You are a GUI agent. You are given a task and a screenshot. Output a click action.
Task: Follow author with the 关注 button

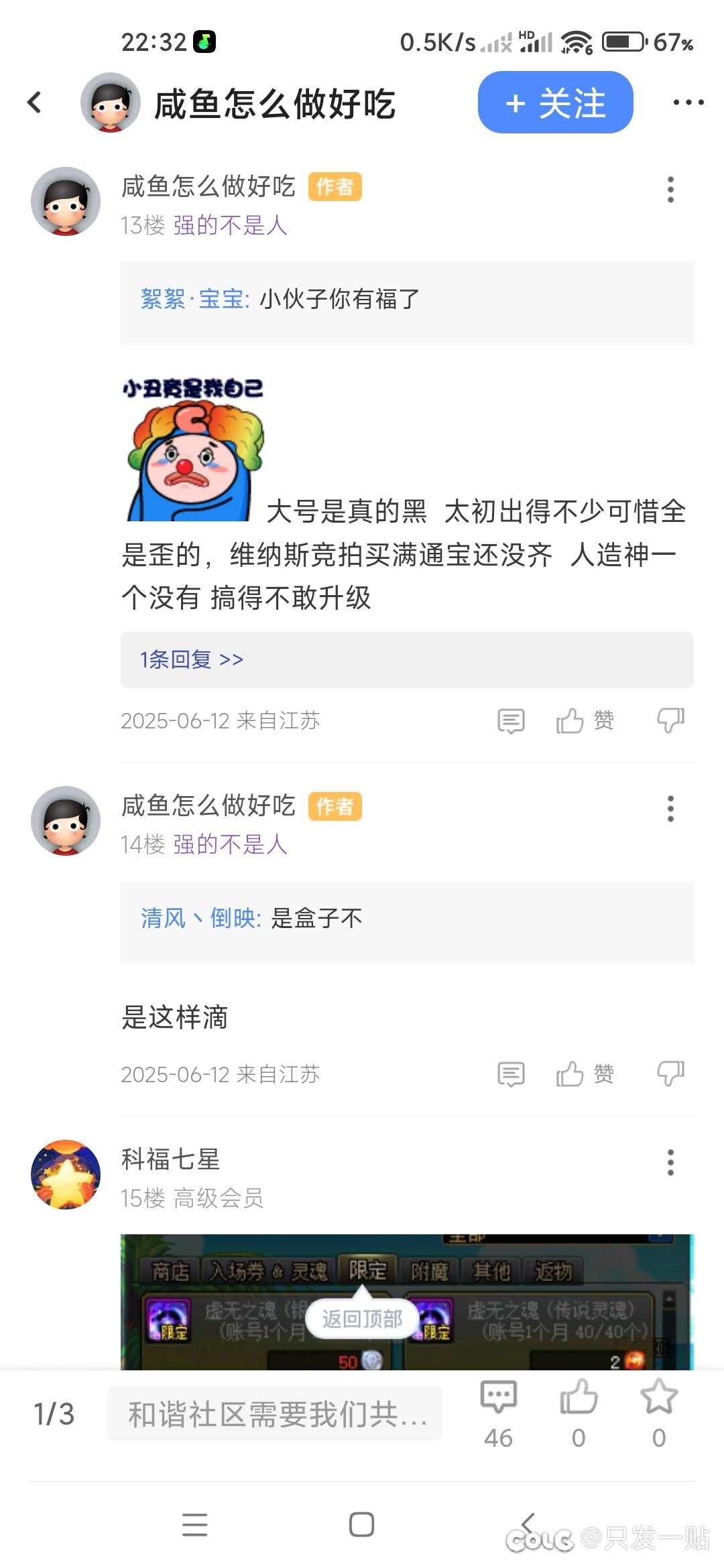(555, 103)
